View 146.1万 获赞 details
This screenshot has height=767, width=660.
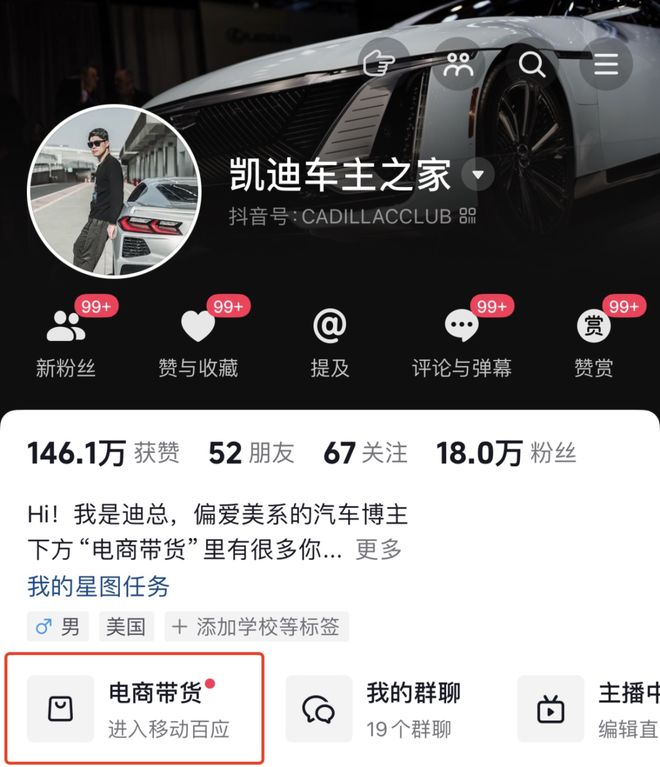(x=103, y=453)
